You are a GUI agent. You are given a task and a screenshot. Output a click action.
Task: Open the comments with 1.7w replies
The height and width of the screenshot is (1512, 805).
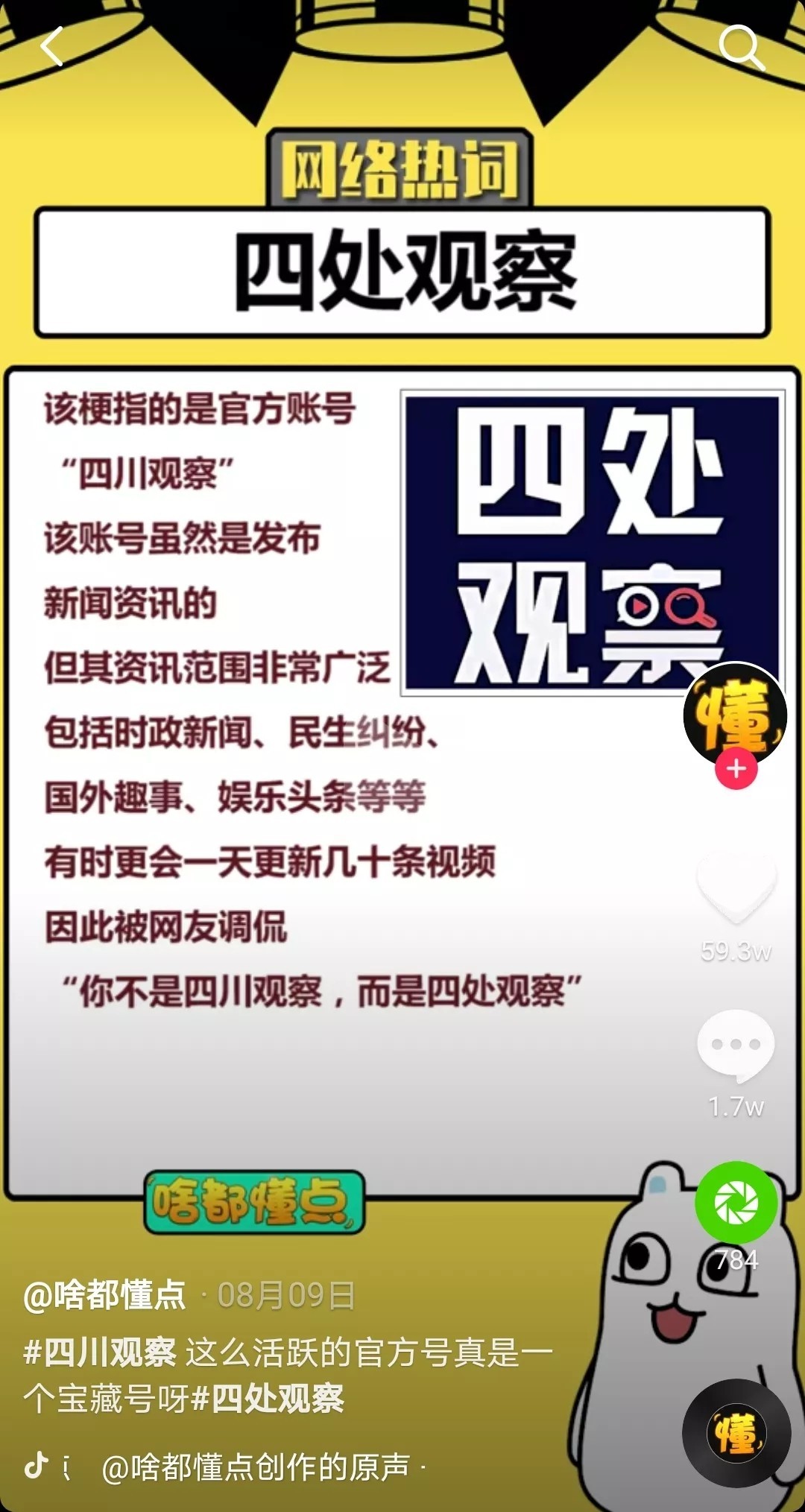[x=736, y=1046]
